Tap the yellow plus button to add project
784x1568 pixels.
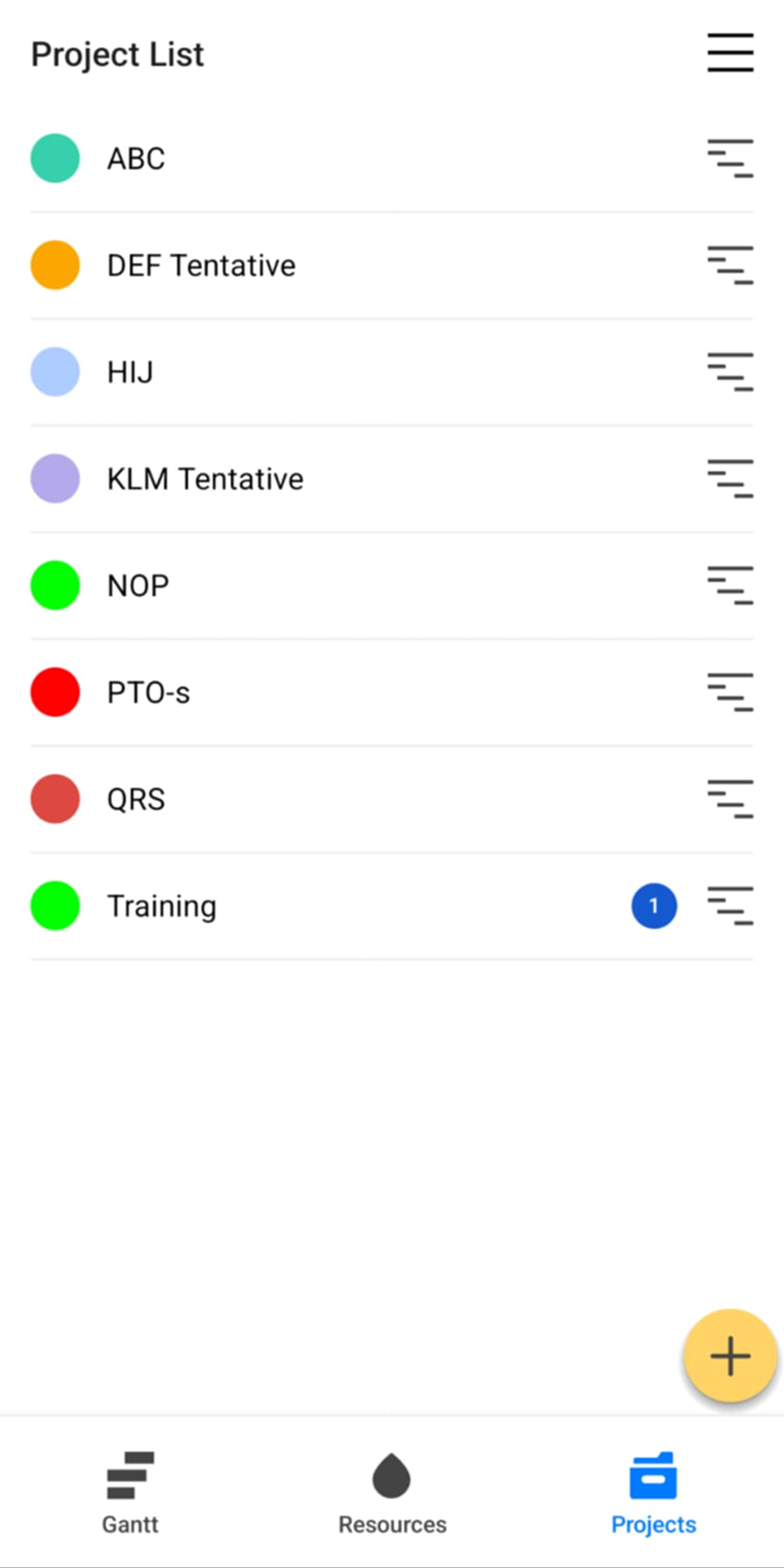click(729, 1356)
